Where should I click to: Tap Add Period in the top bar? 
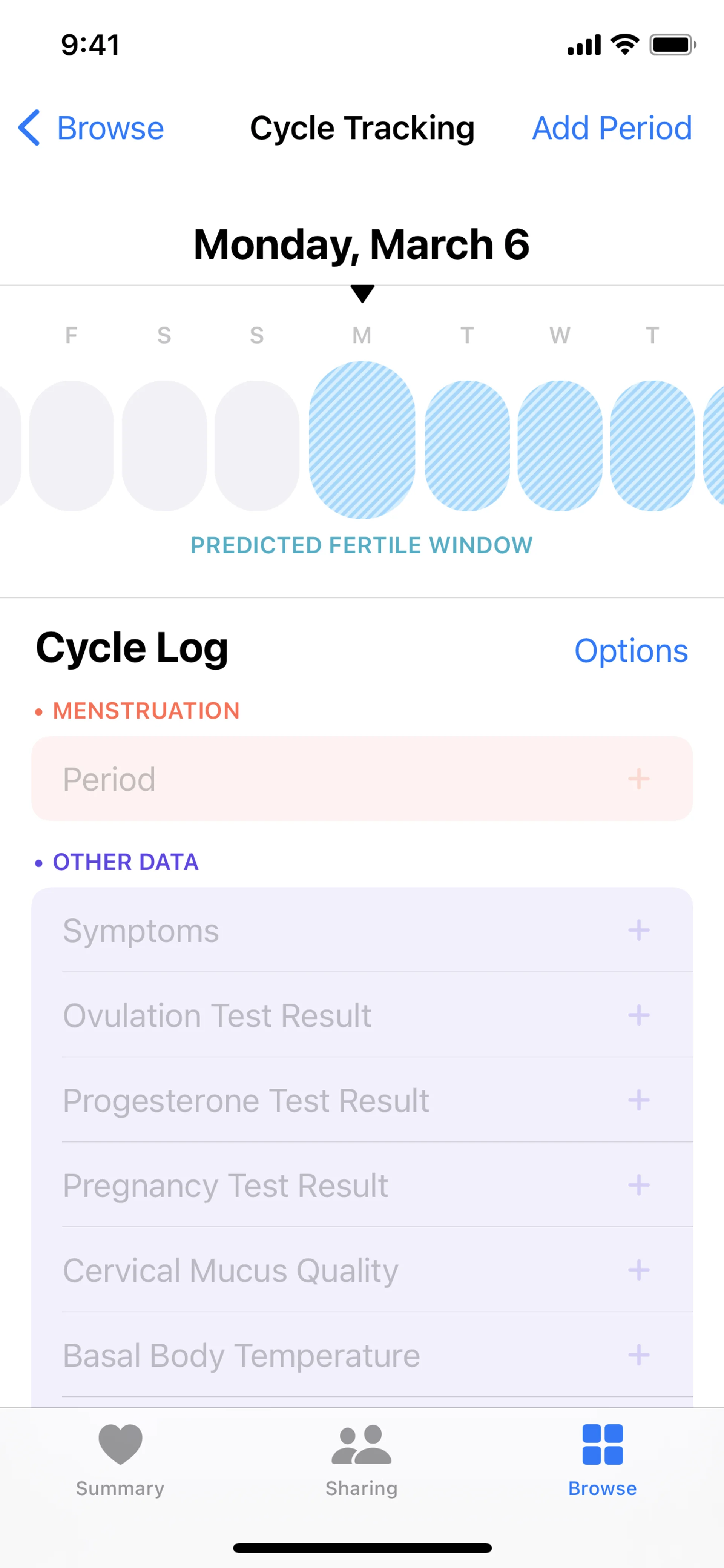click(x=612, y=128)
